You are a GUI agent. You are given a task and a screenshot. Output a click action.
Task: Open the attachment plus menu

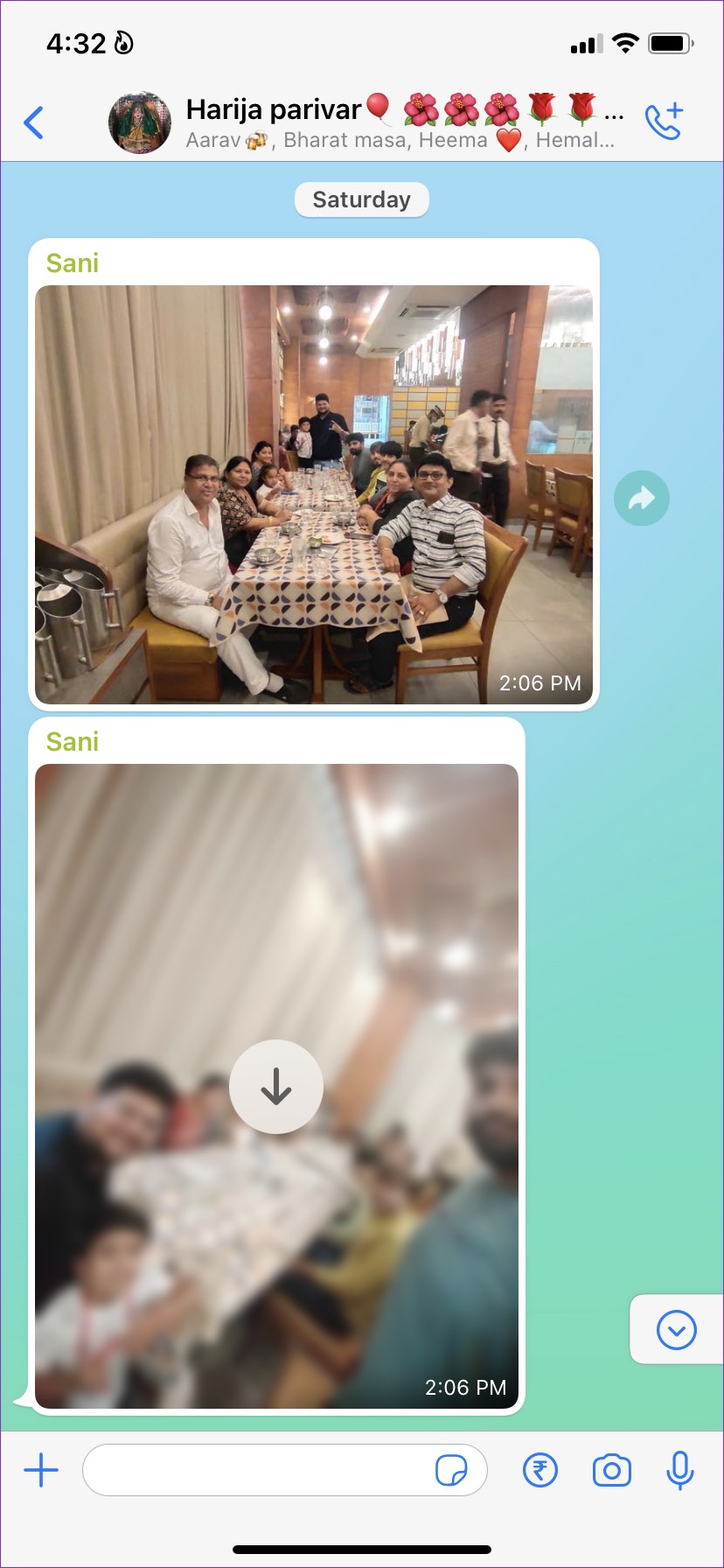pyautogui.click(x=41, y=1471)
